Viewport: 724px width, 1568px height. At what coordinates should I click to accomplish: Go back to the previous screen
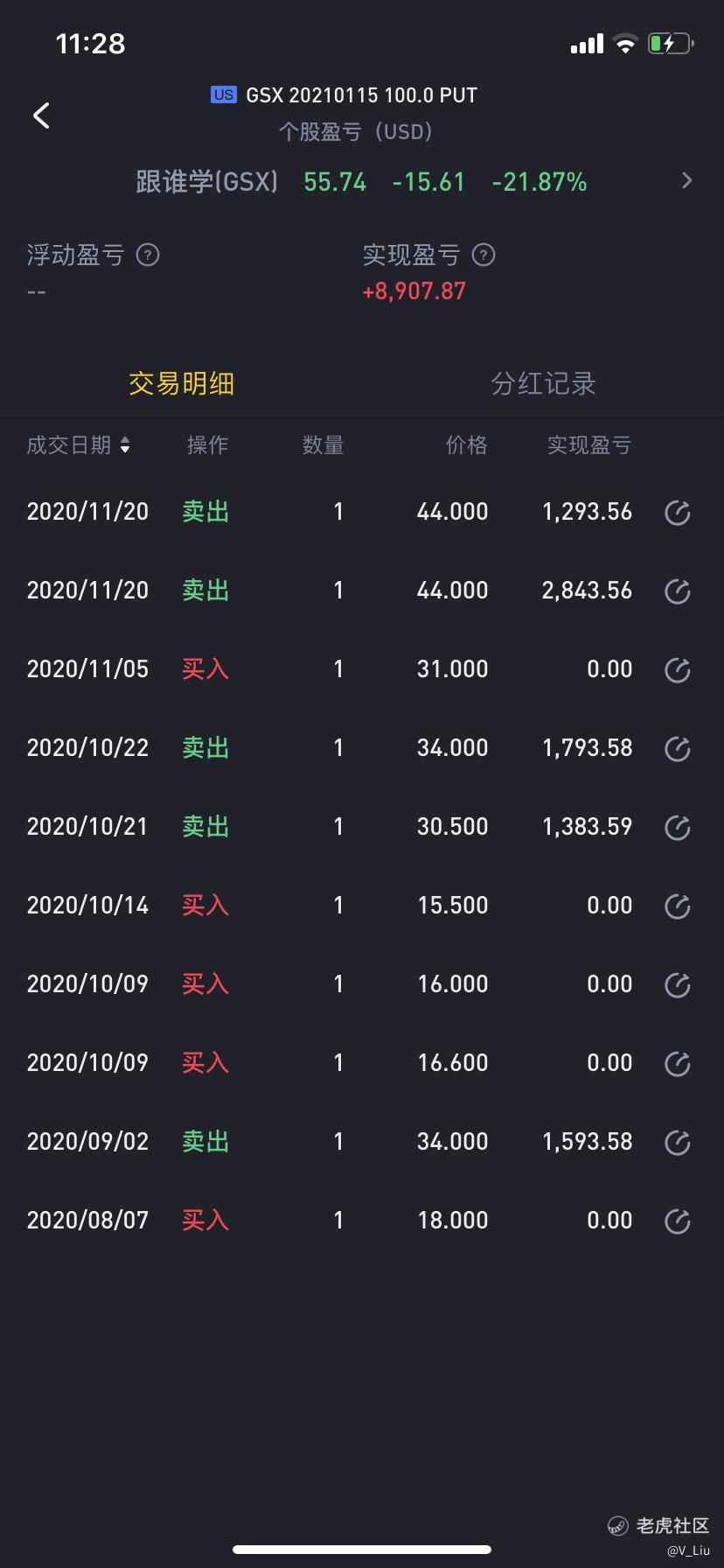(x=41, y=115)
